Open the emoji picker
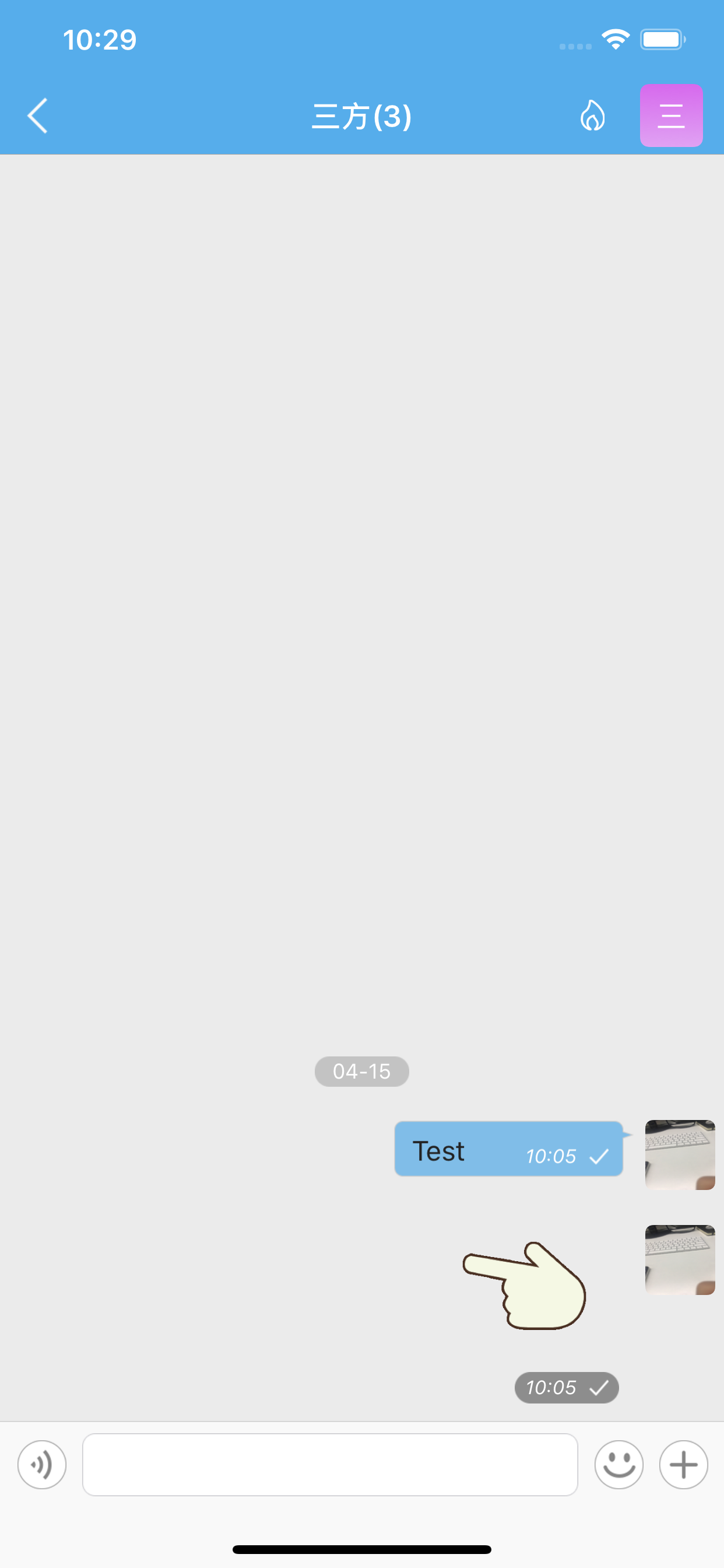724x1568 pixels. pos(618,1465)
